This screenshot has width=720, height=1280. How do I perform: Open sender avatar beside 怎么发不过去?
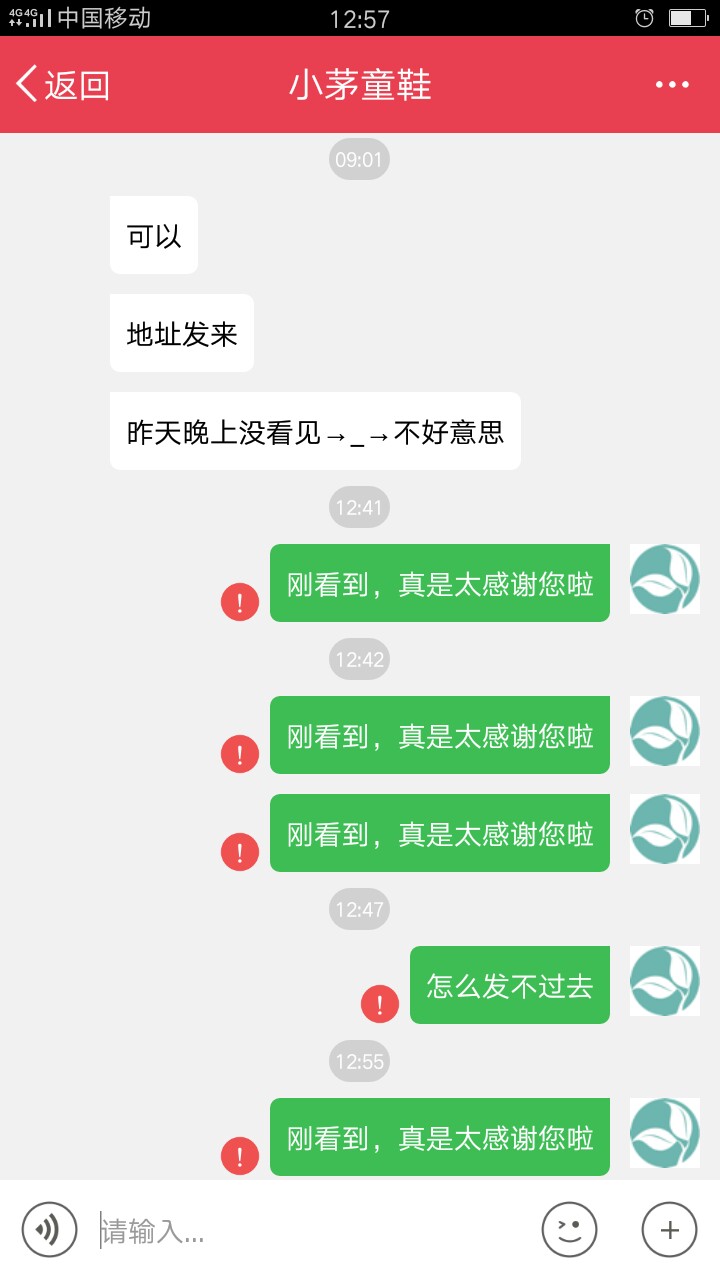coord(664,981)
